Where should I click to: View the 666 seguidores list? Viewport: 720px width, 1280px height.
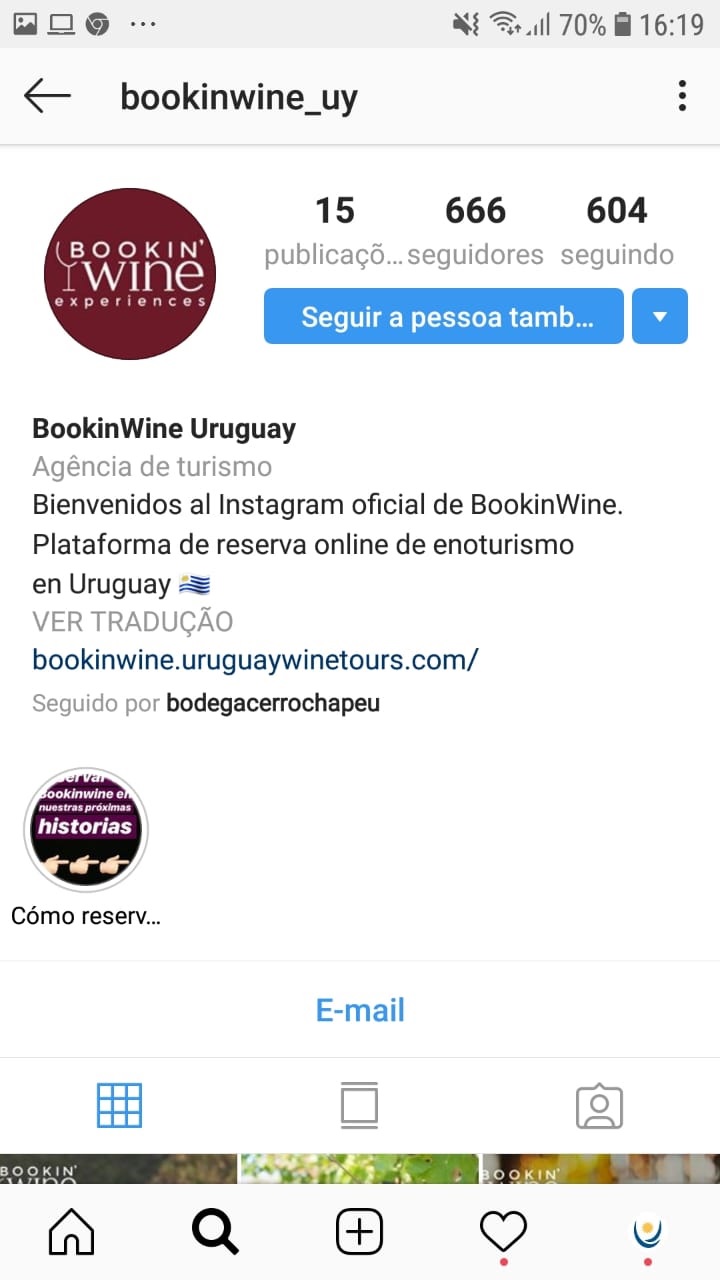[x=475, y=230]
